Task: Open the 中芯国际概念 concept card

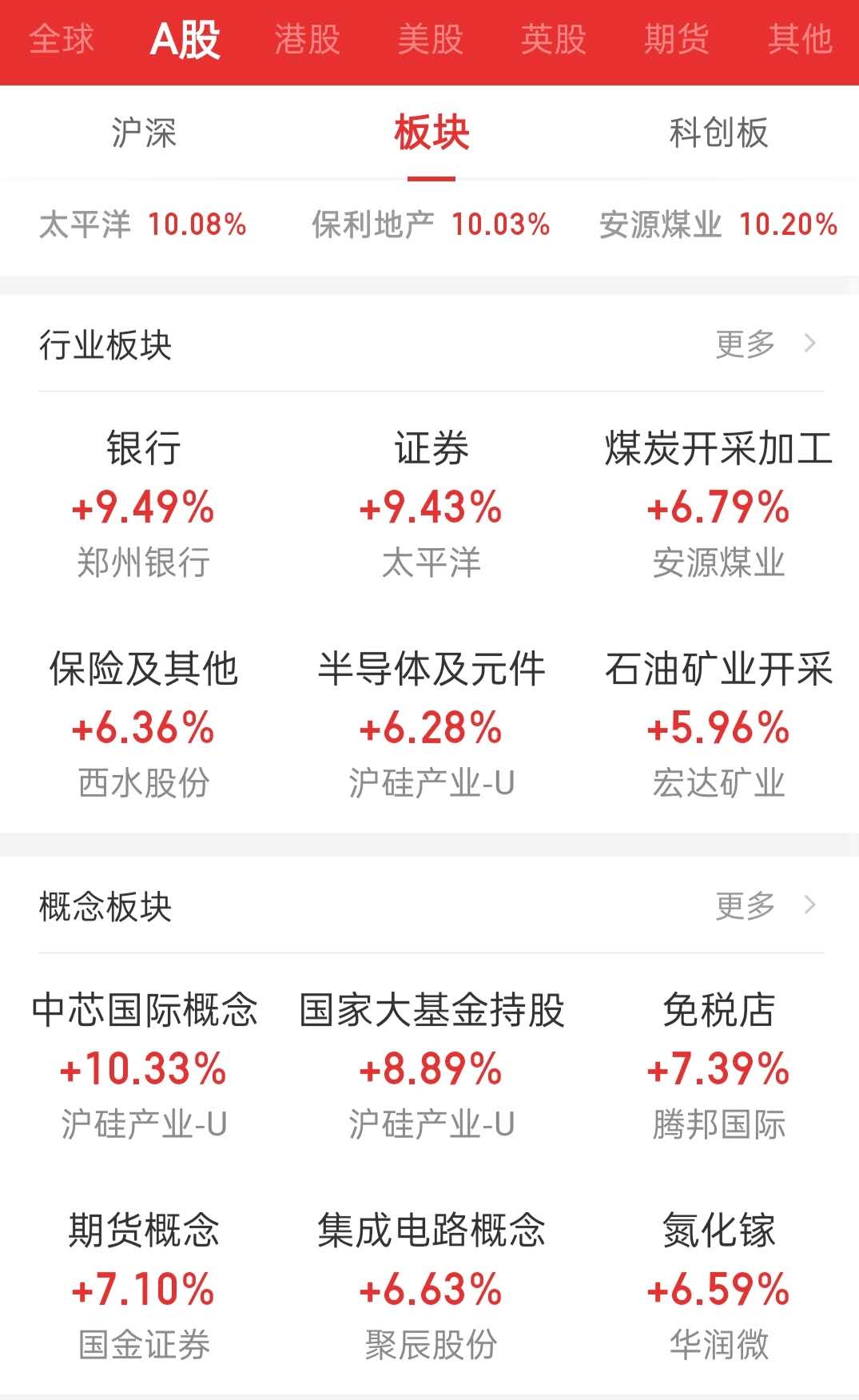Action: 144,1066
